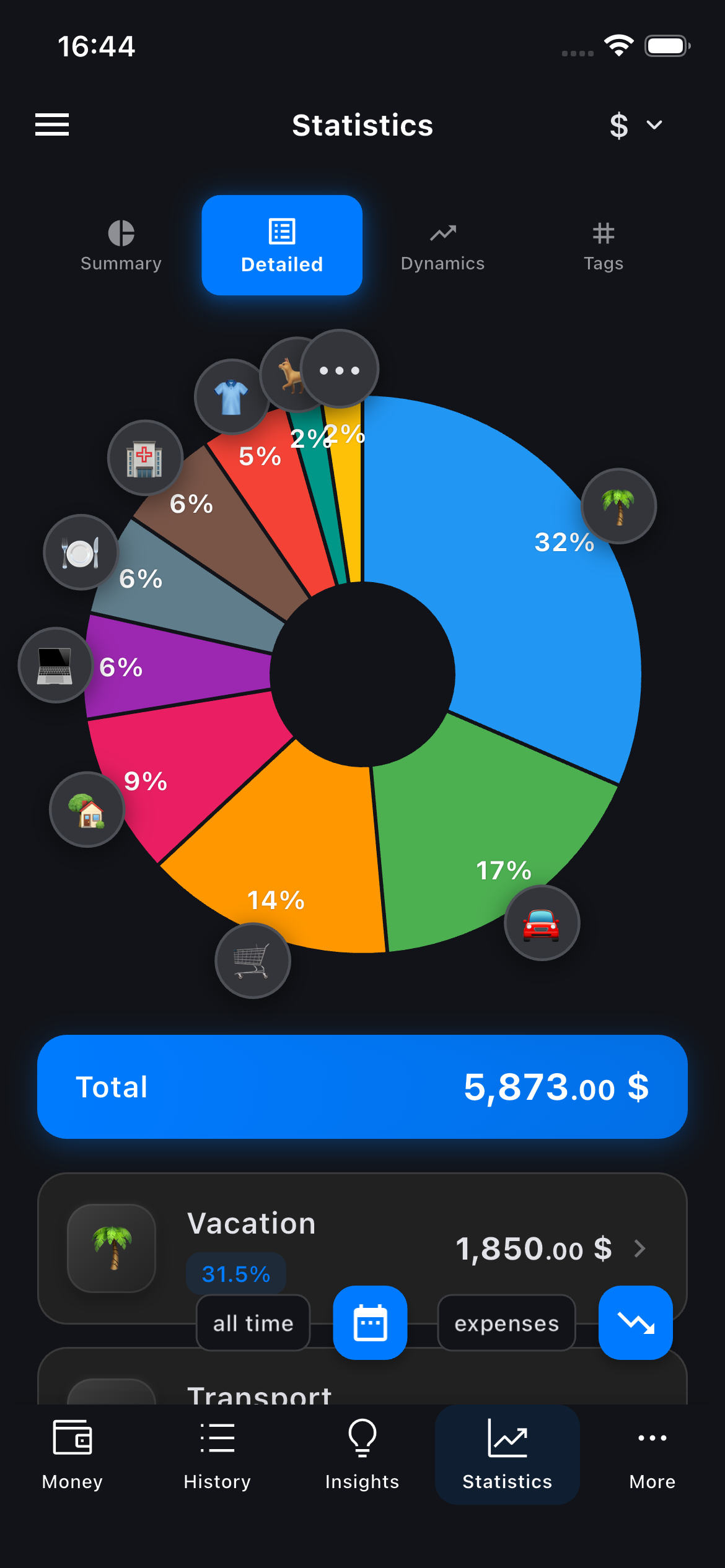Open the Dynamics statistics tab
This screenshot has height=1568, width=725.
(x=442, y=245)
